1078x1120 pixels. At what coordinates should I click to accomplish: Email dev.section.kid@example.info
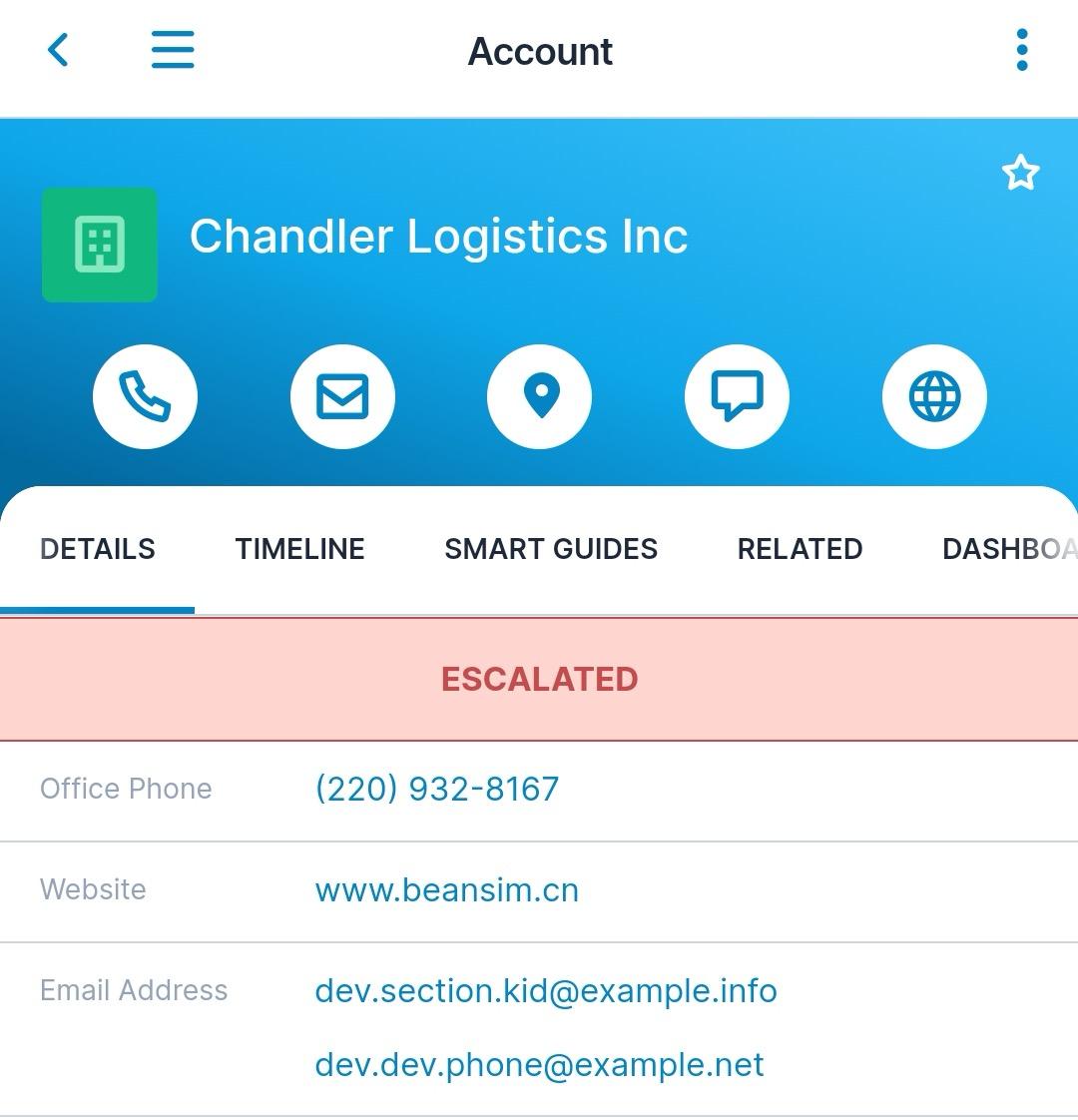(546, 991)
